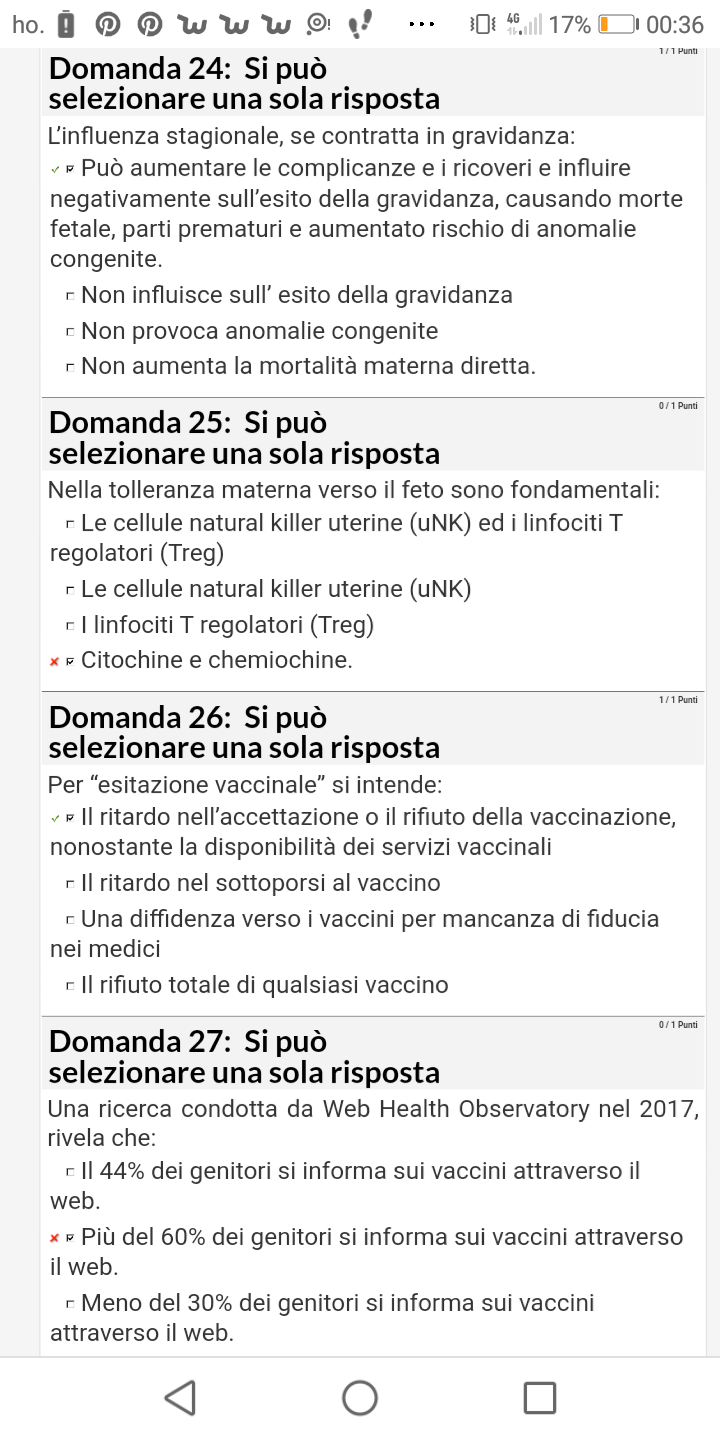Select 'Il 44% dei genitori' answer checkbox
This screenshot has width=720, height=1440.
point(70,1172)
